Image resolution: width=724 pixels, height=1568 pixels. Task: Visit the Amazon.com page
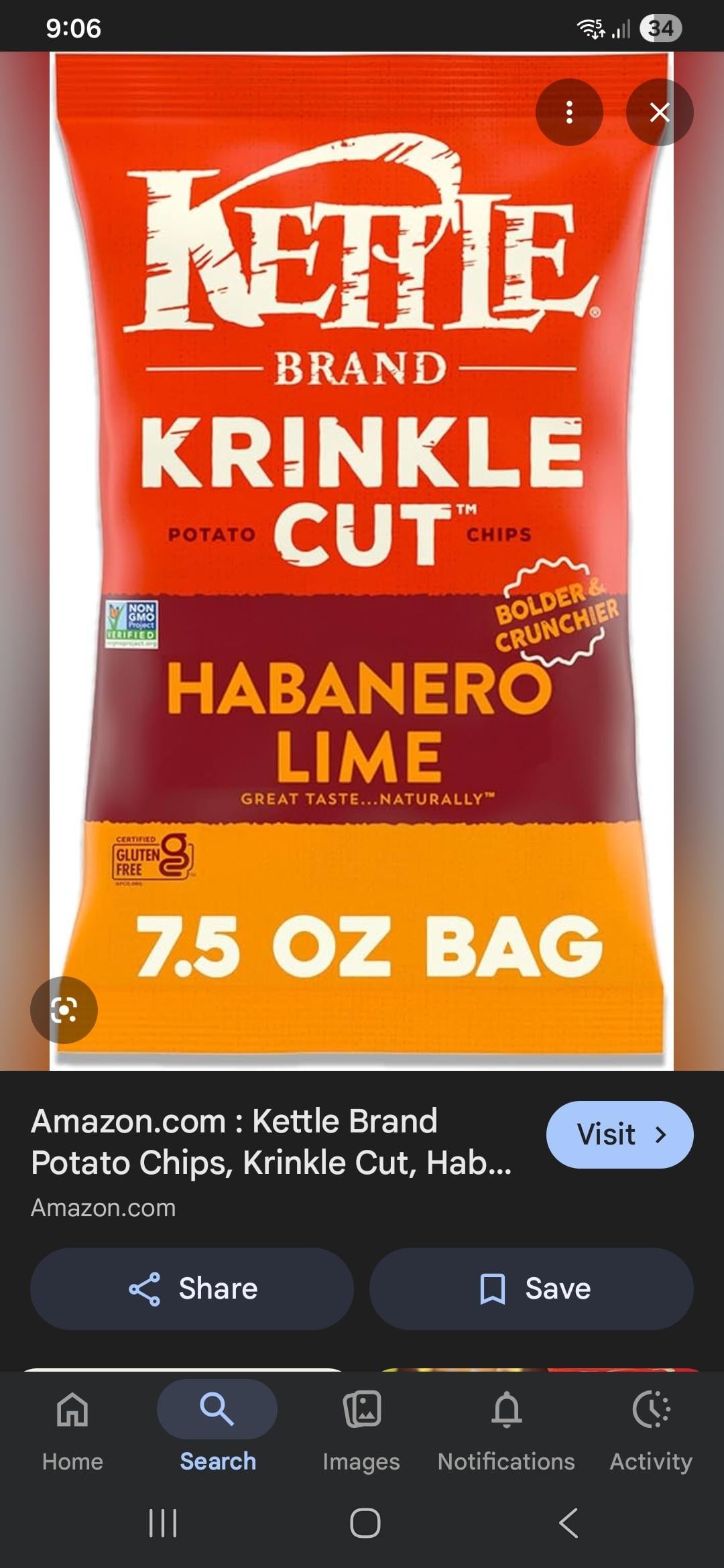click(619, 1134)
